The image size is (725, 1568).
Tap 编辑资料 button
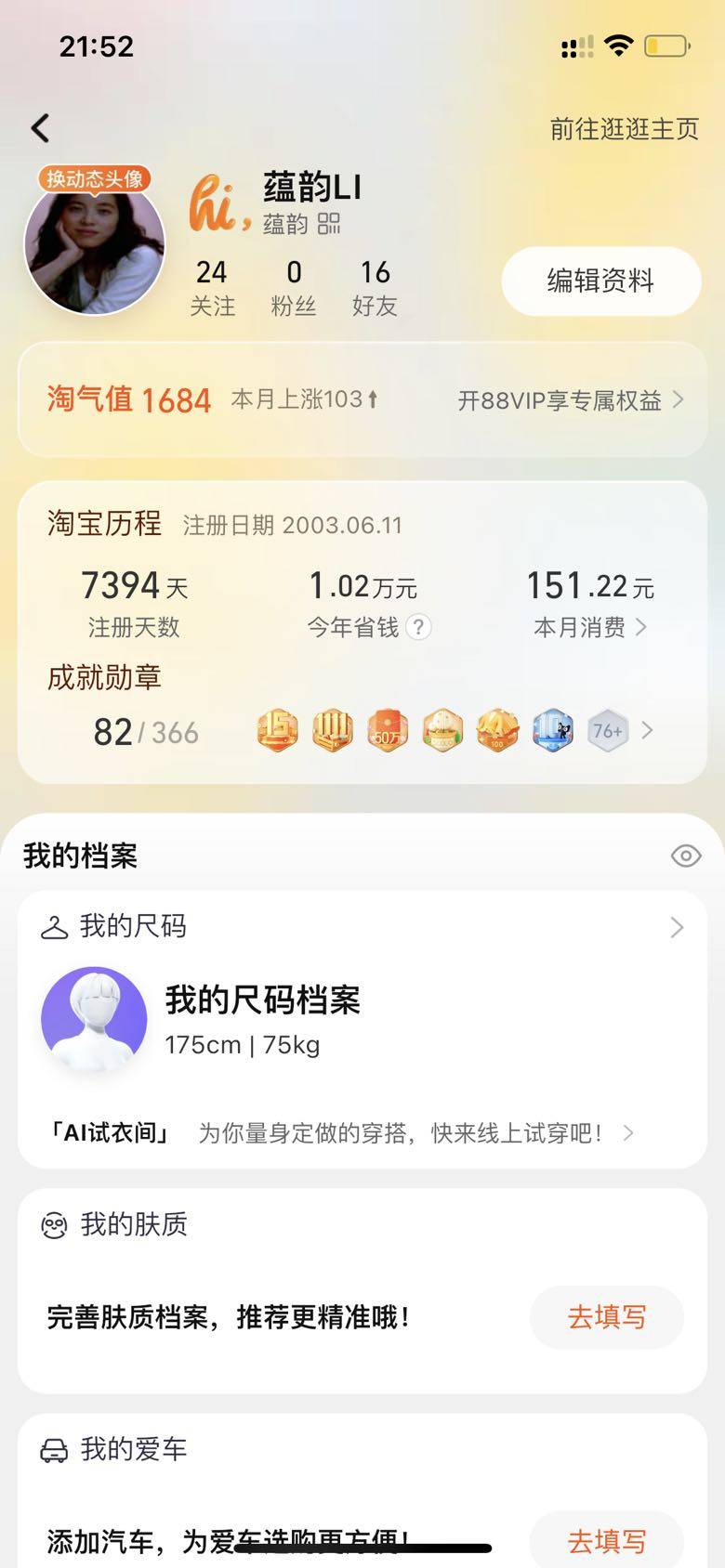click(600, 281)
